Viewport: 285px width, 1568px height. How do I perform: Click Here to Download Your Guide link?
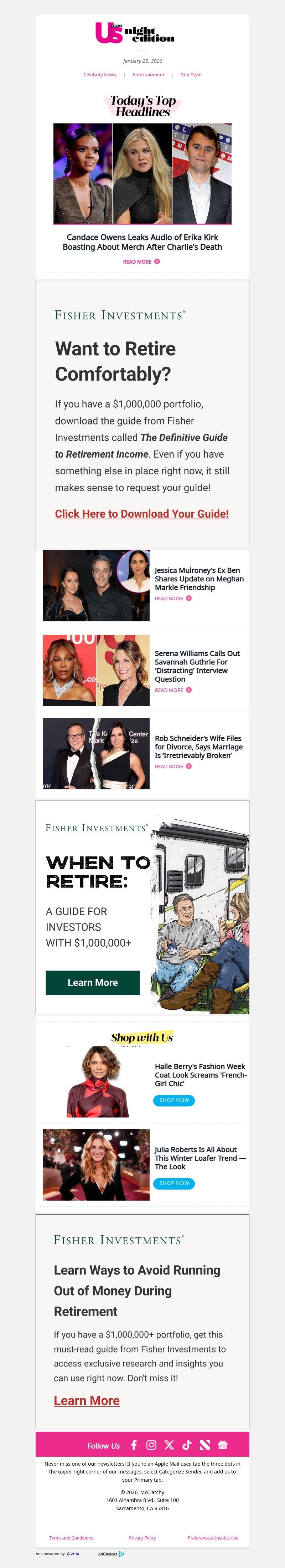[x=141, y=514]
